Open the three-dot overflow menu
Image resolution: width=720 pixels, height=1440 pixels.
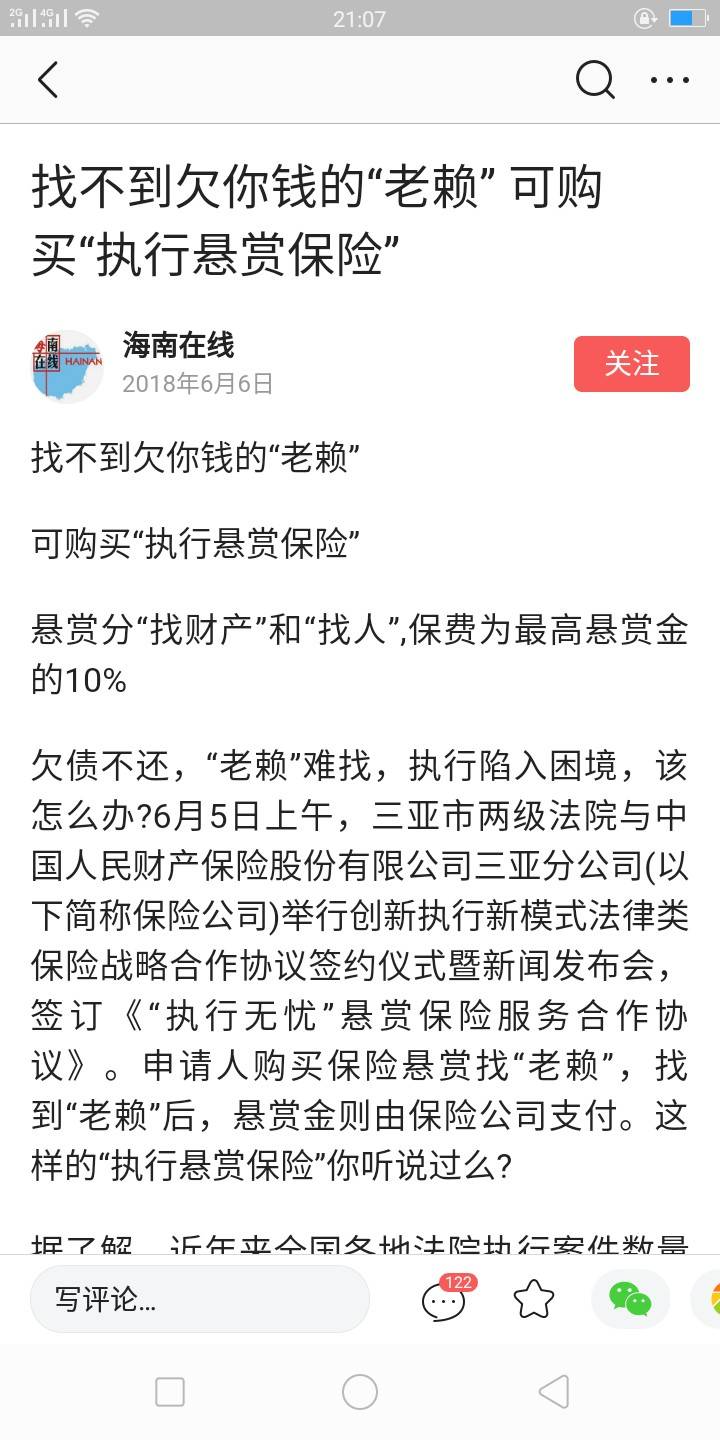tap(670, 80)
